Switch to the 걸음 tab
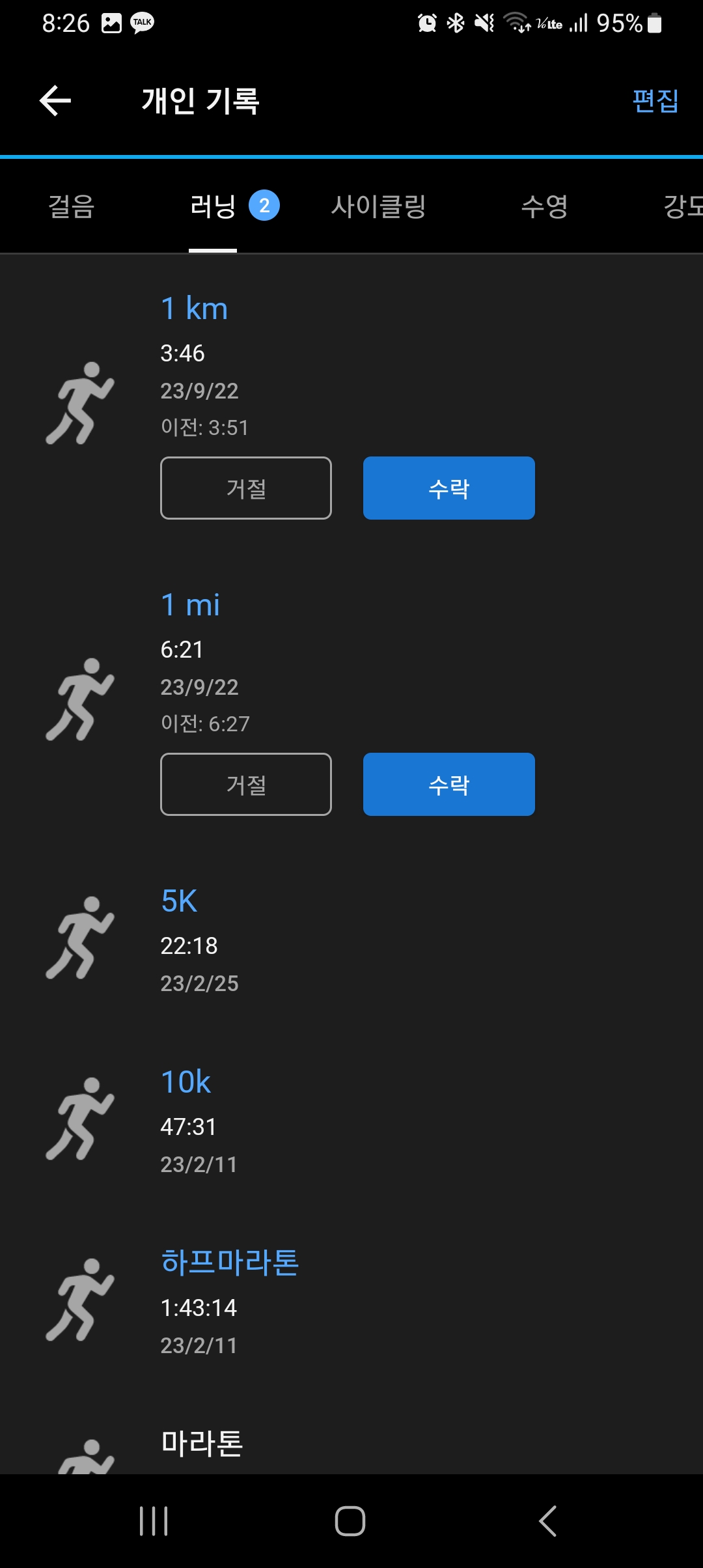This screenshot has height=1568, width=703. (72, 206)
